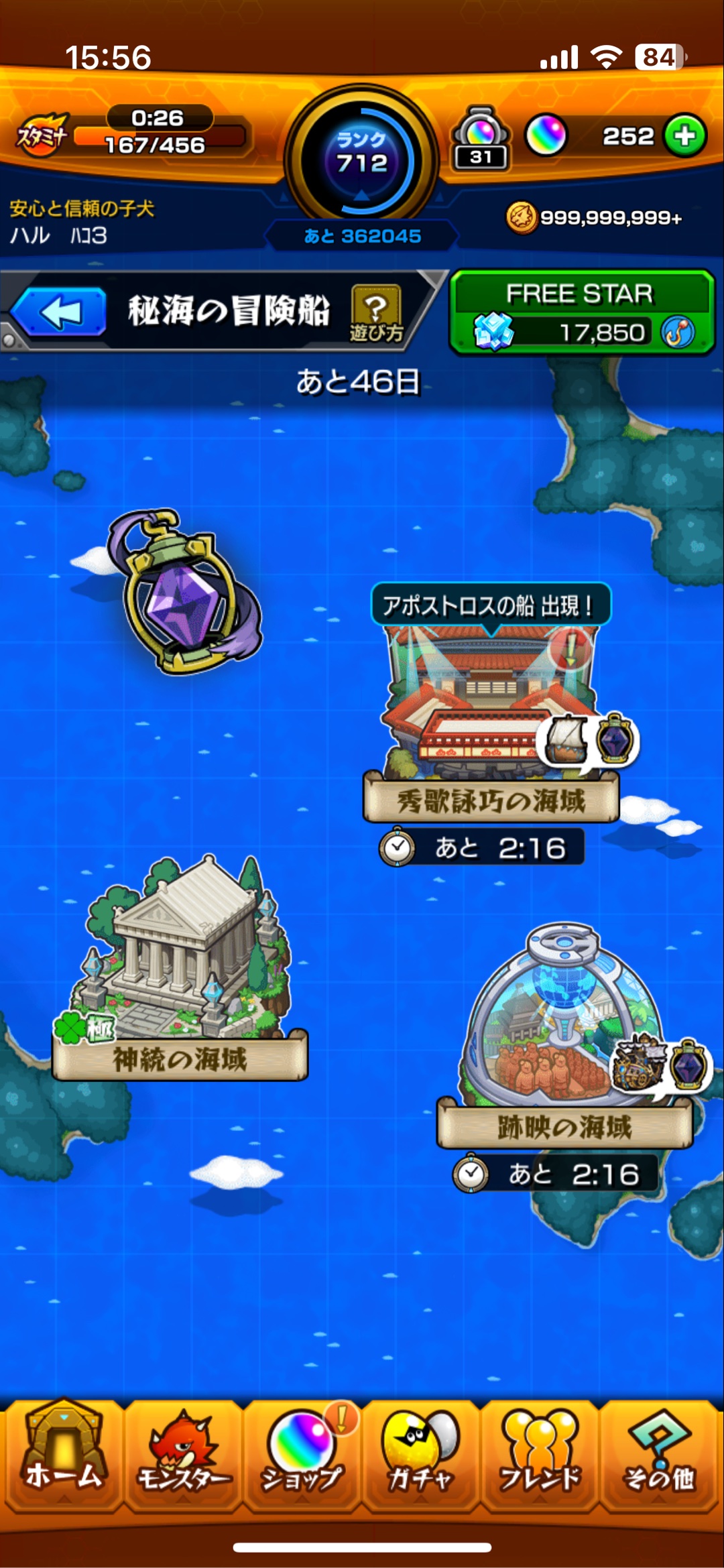The width and height of the screenshot is (724, 1568).
Task: Switch to the その他 tab
Action: (659, 1456)
